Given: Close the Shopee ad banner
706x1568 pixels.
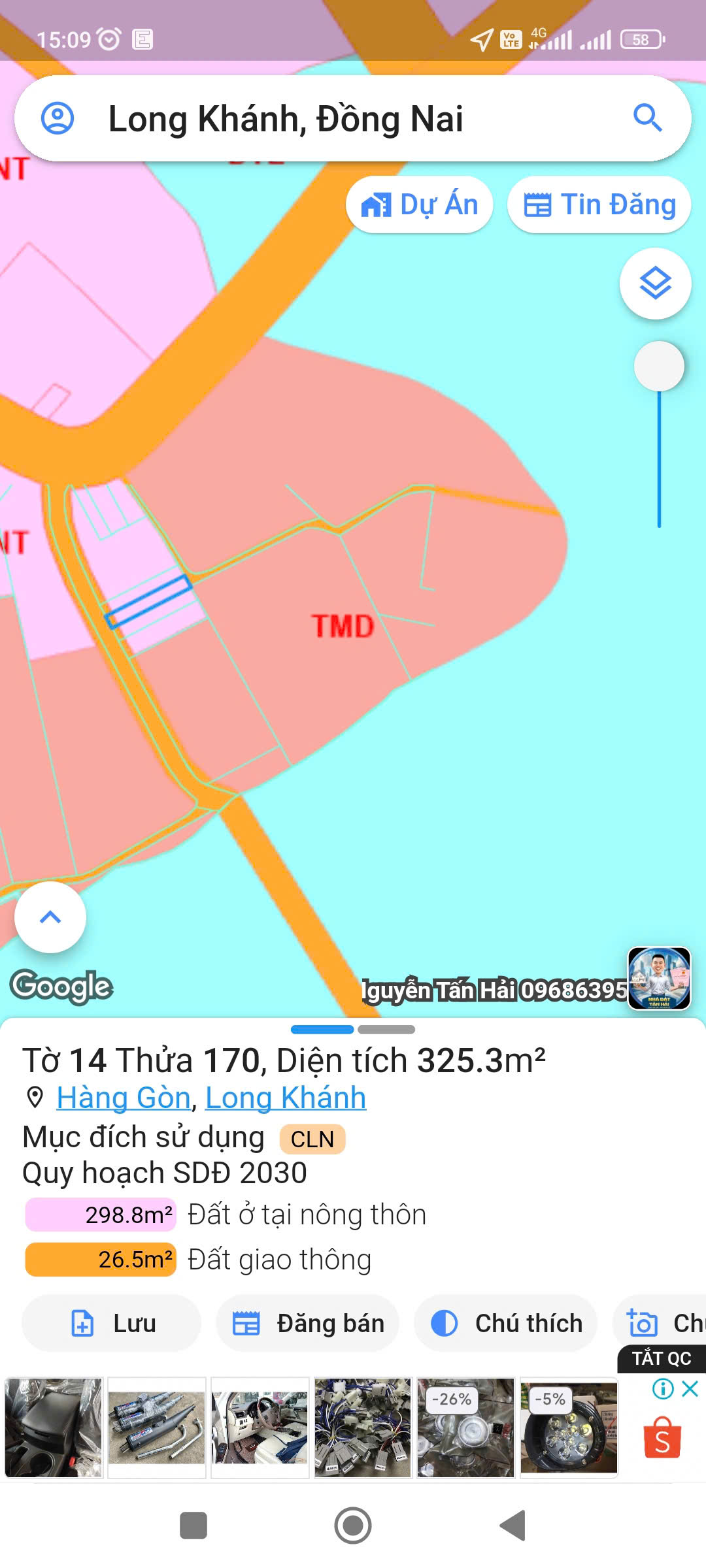Looking at the screenshot, I should click(x=690, y=1388).
